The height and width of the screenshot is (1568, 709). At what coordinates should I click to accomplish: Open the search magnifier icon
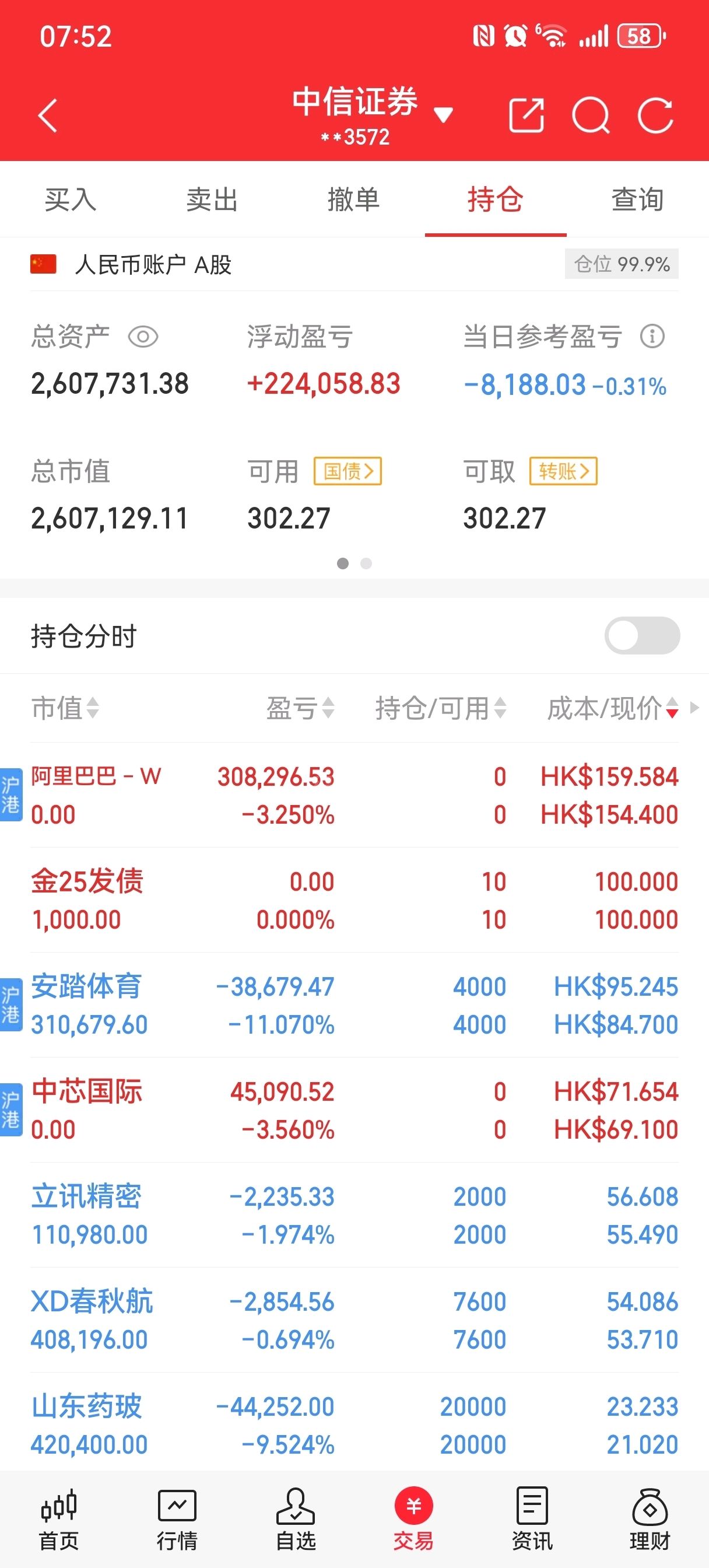(x=590, y=115)
